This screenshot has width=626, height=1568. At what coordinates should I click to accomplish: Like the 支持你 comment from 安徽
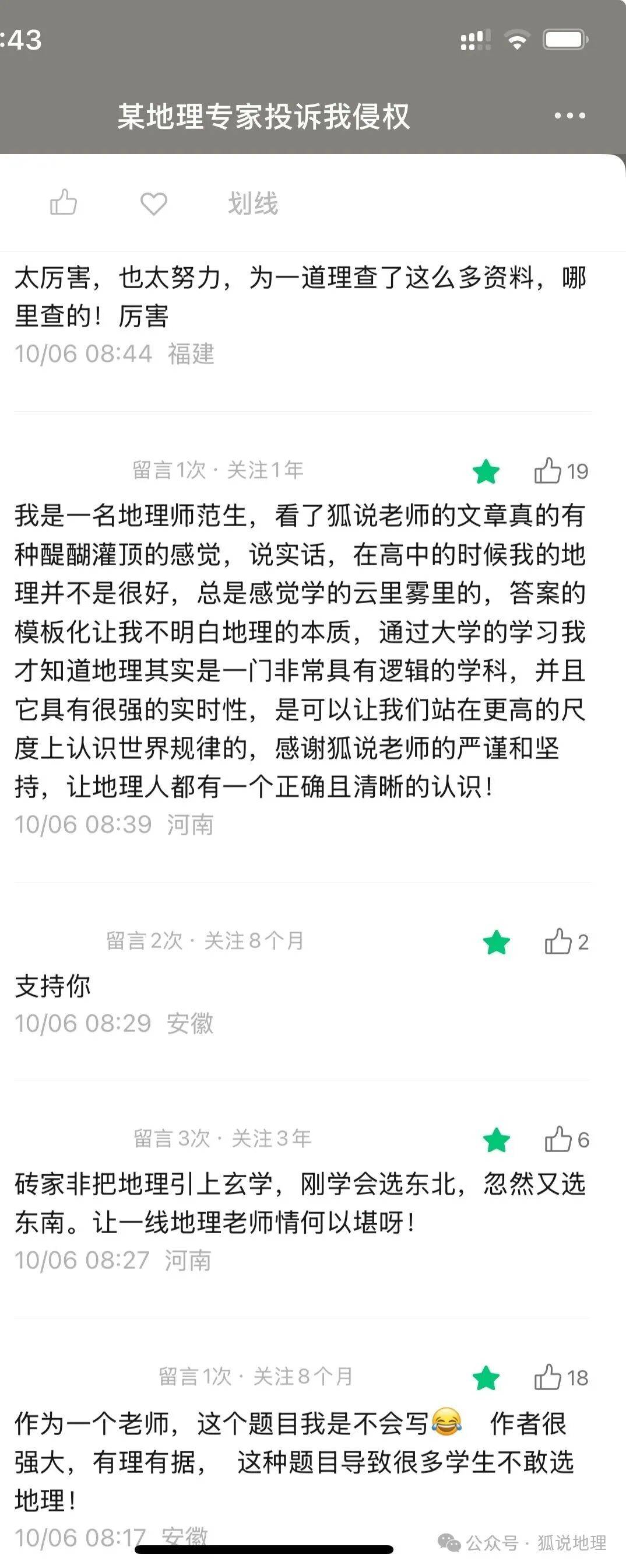click(558, 942)
